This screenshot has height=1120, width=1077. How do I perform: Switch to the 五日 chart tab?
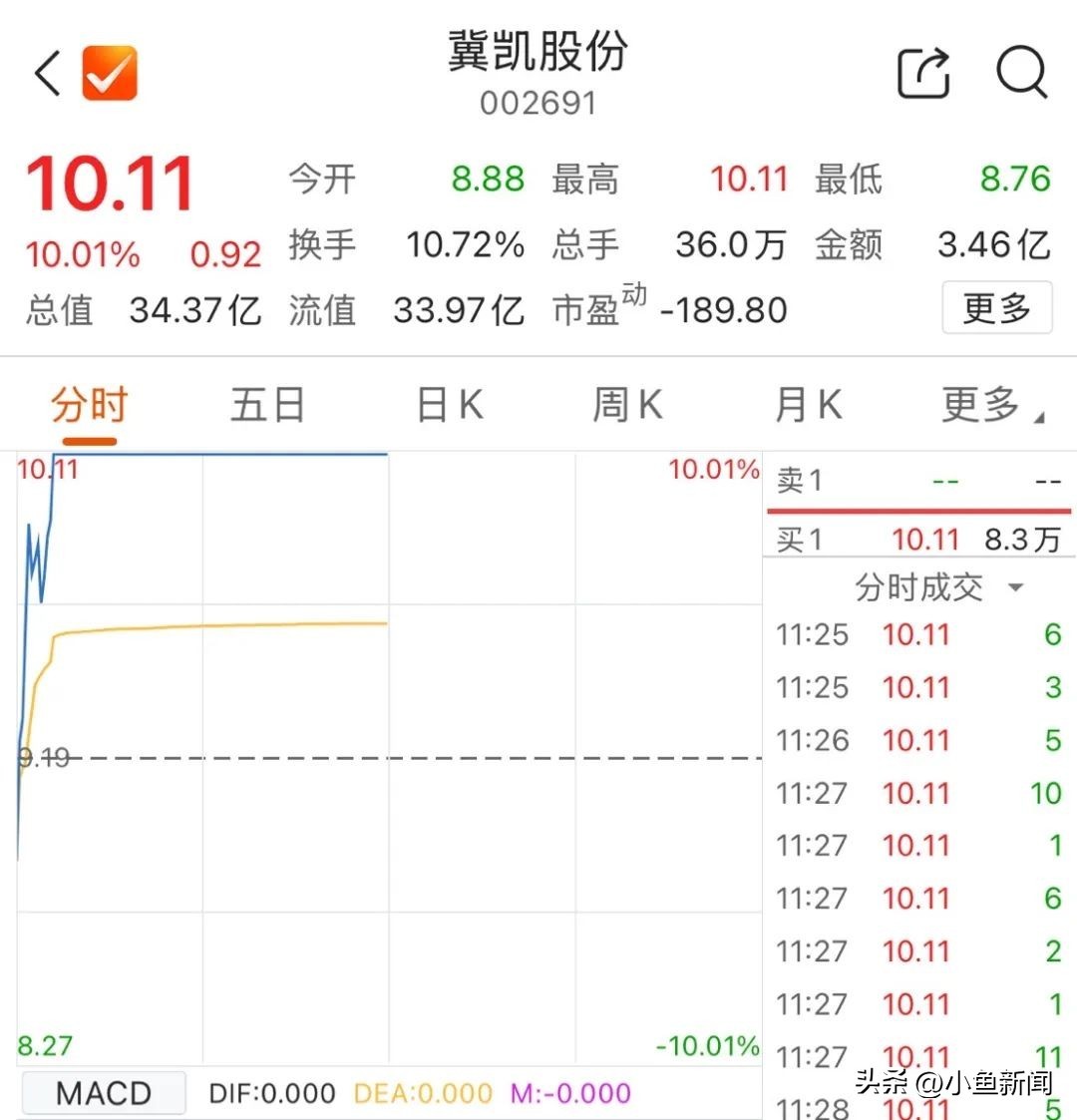click(x=267, y=406)
